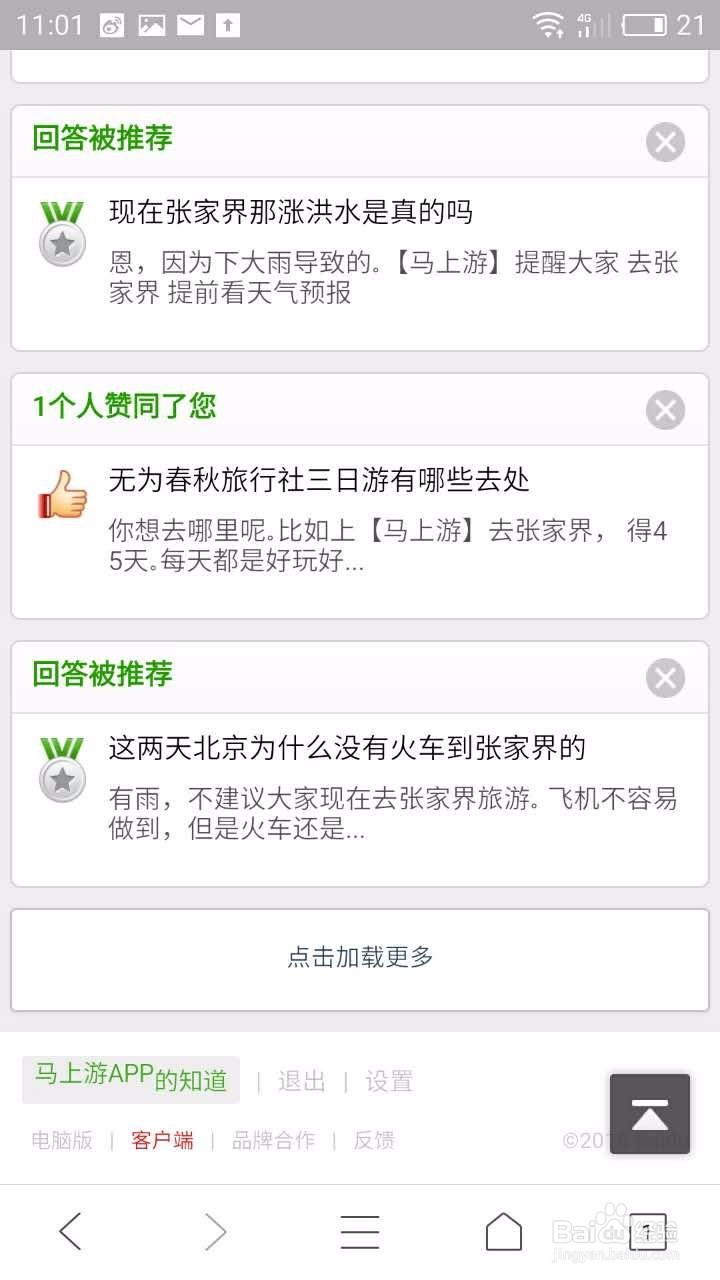Tap 点击加载更多 to load more notifications

pos(360,956)
